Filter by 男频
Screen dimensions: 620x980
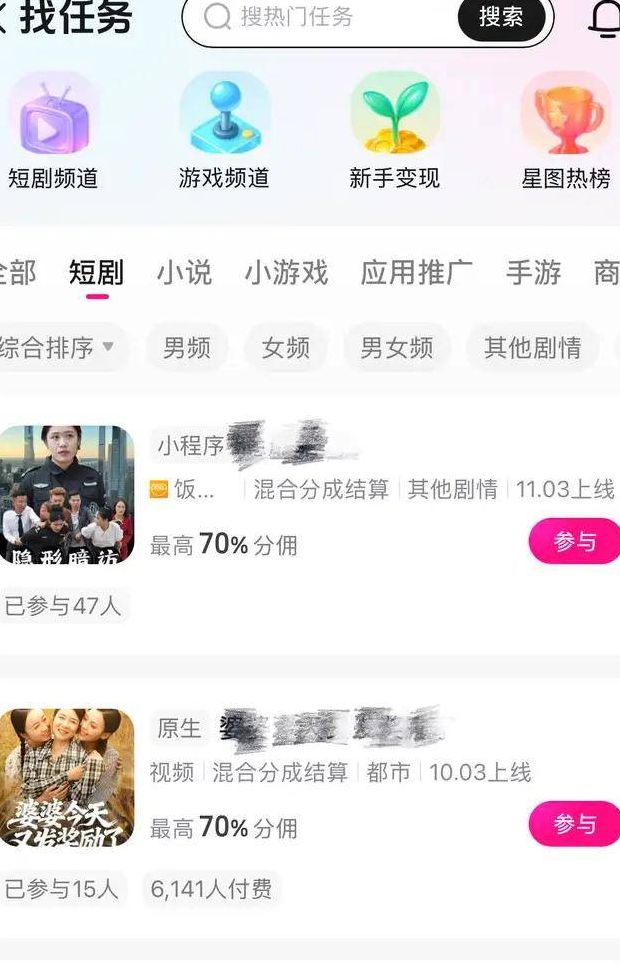point(186,348)
